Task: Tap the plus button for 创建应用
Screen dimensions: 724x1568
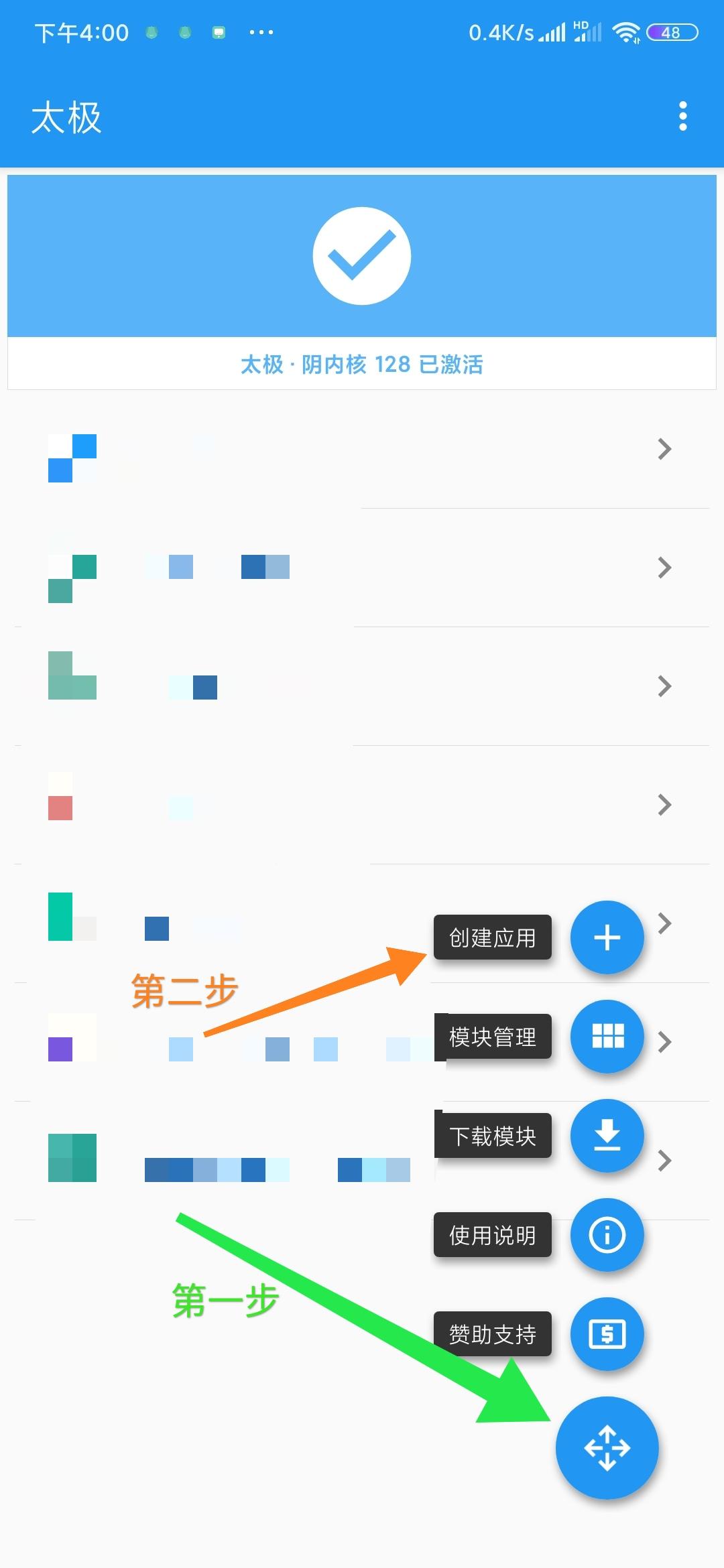Action: tap(607, 937)
